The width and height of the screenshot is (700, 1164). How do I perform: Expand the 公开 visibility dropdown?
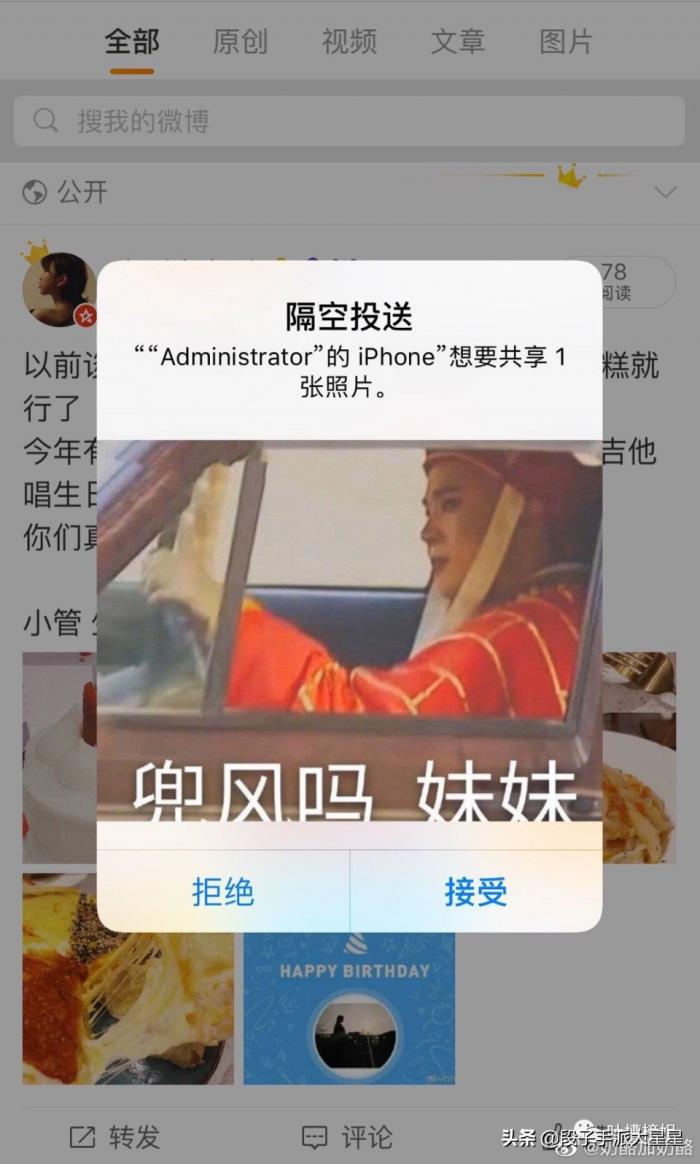(664, 192)
